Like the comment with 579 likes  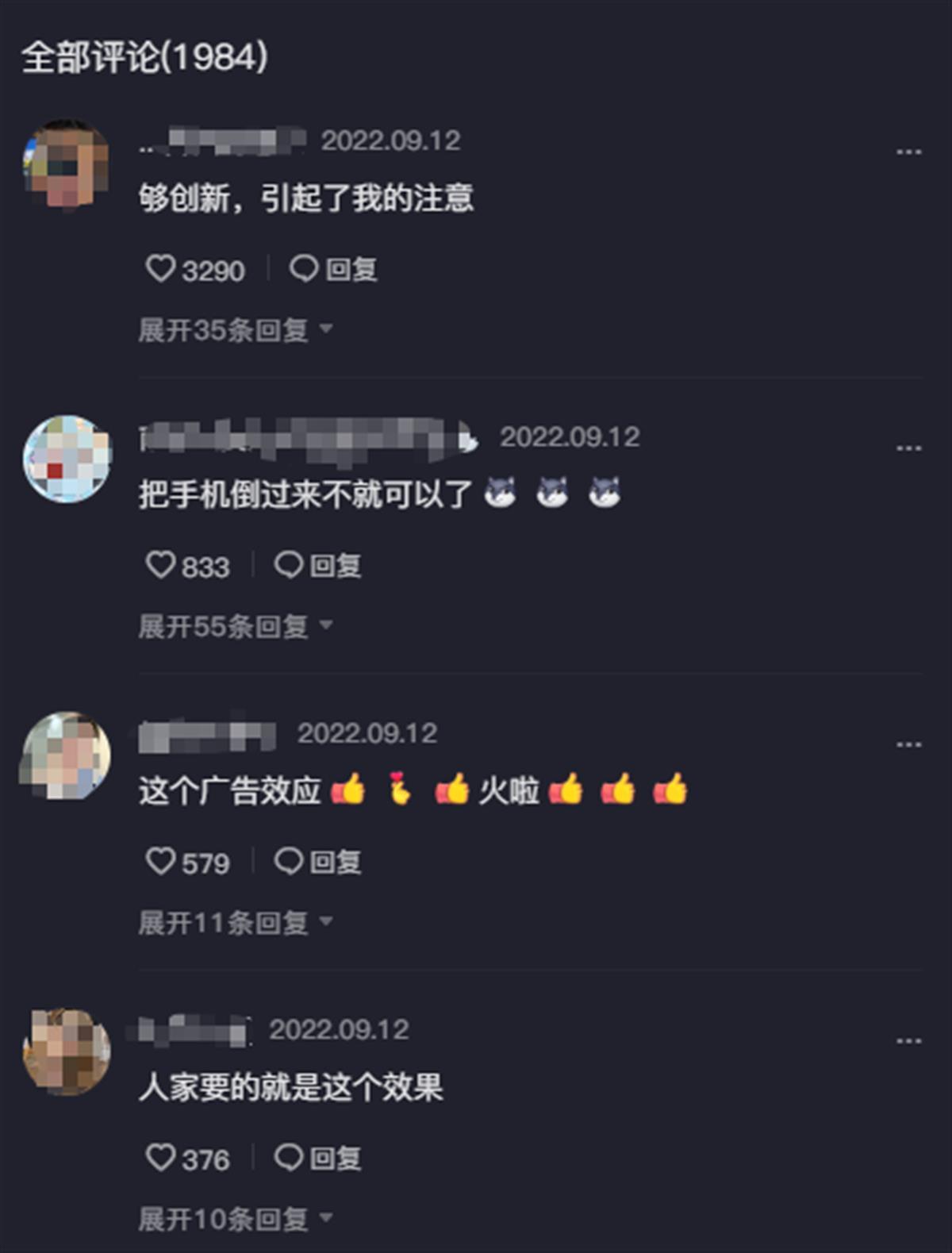[161, 862]
